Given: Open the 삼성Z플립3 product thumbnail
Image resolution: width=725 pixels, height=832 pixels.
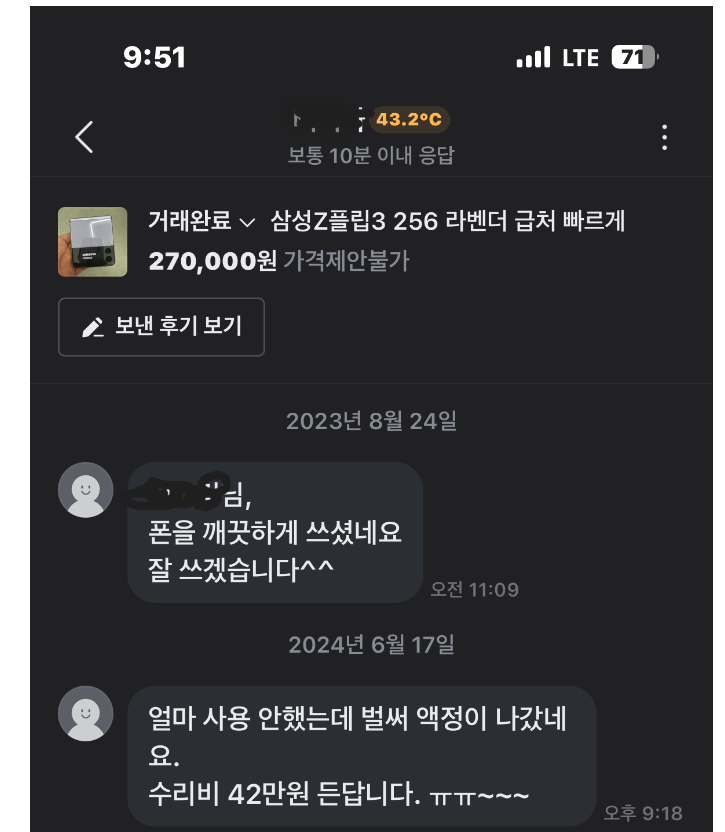Looking at the screenshot, I should pyautogui.click(x=93, y=241).
